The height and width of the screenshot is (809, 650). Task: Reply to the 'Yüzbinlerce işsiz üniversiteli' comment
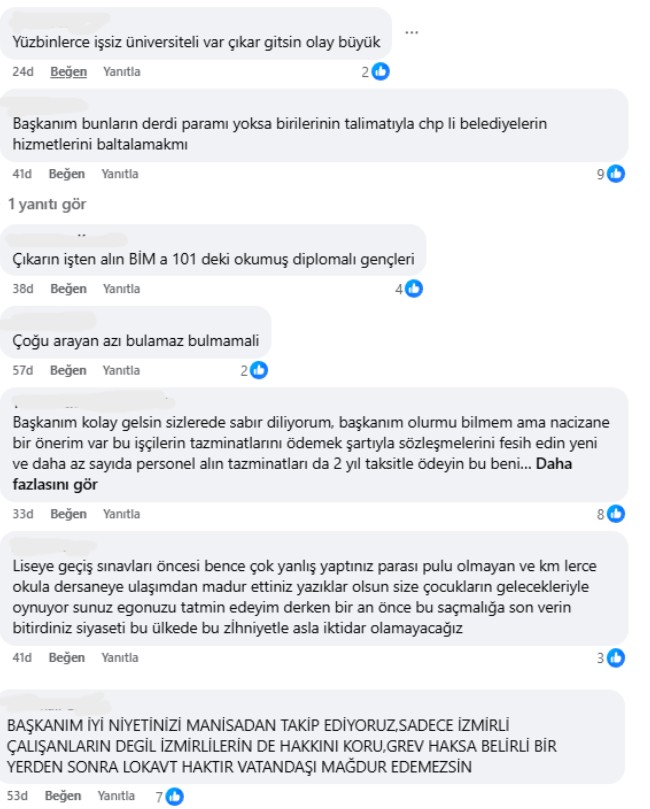click(122, 72)
